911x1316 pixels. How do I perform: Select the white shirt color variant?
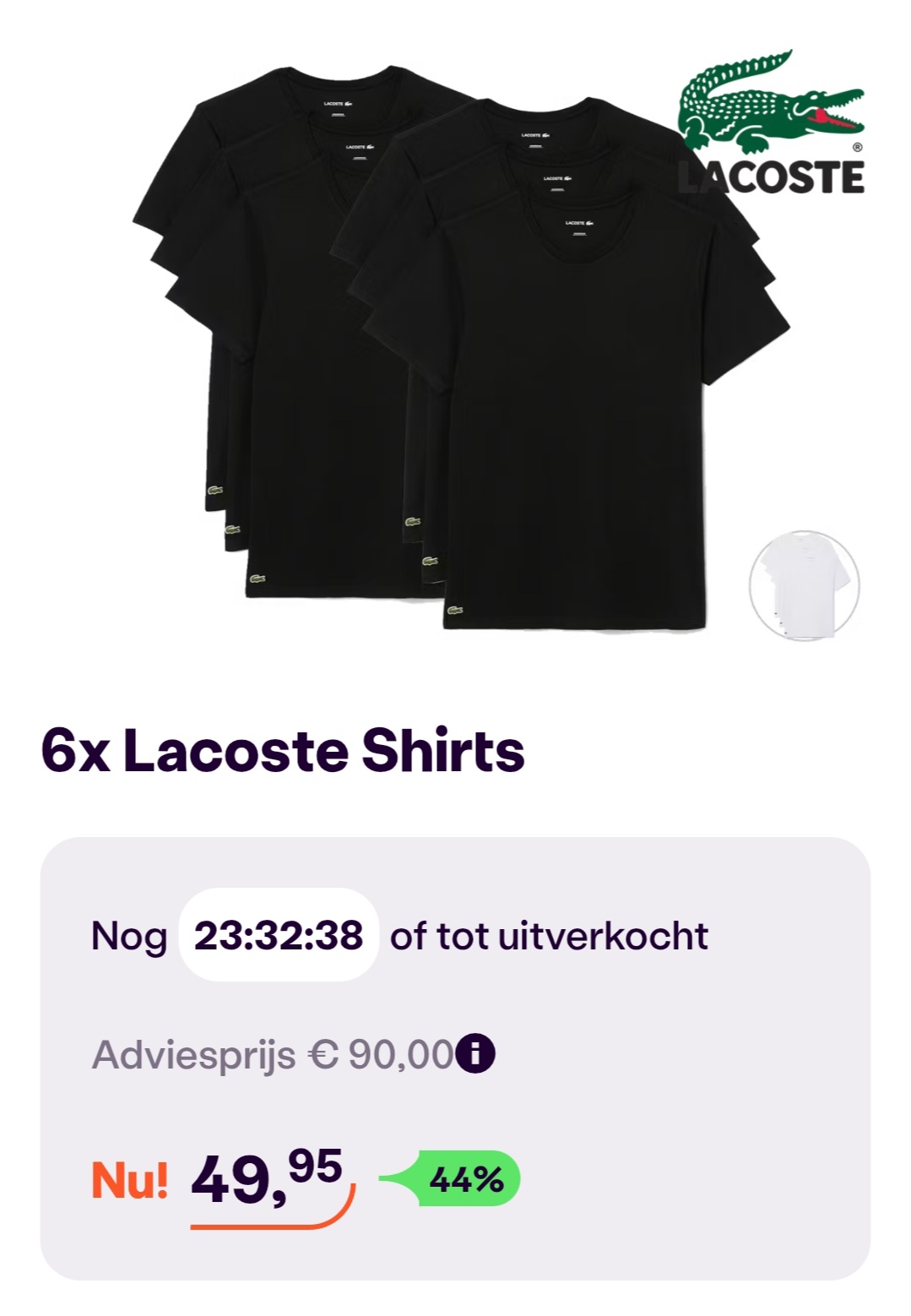click(x=803, y=585)
